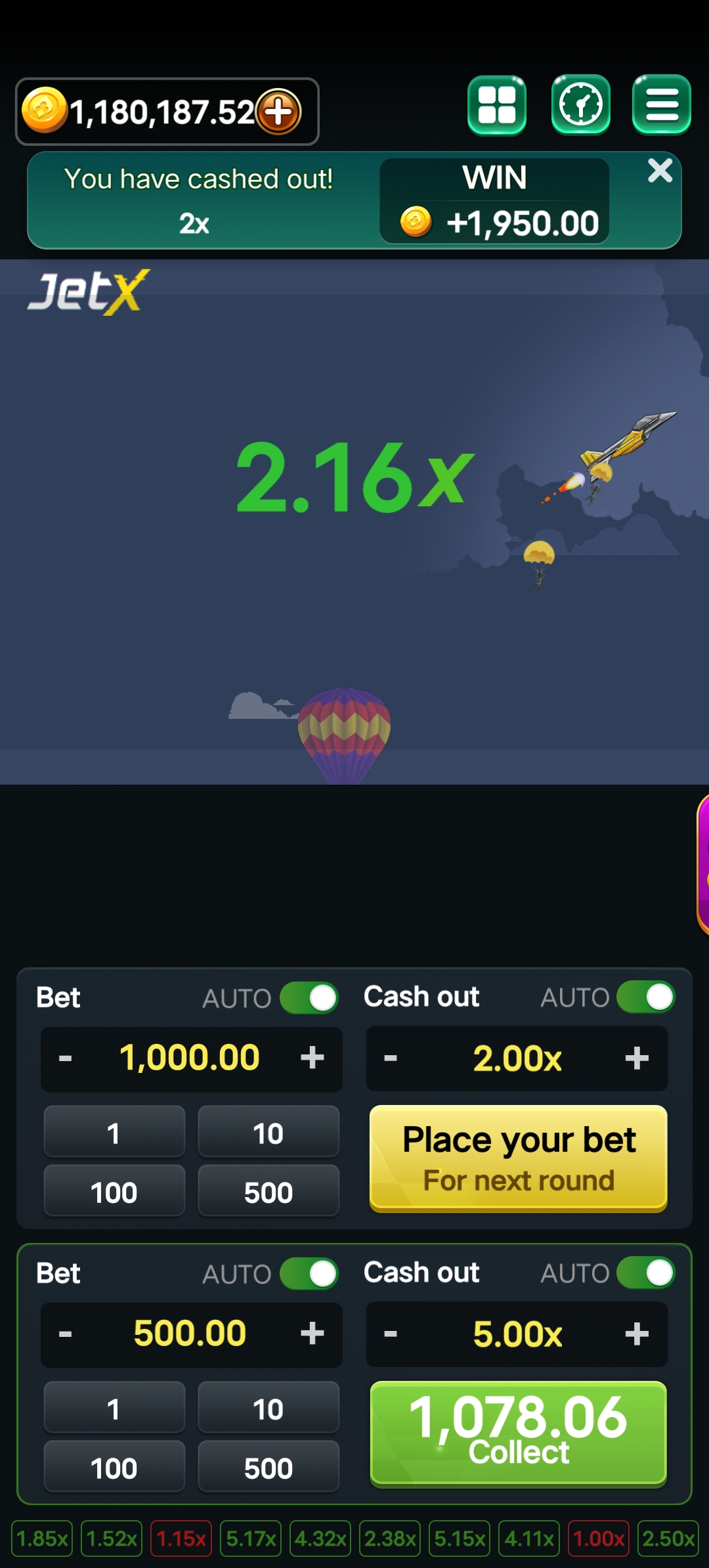Open the hamburger menu
Viewport: 709px width, 1568px height.
pyautogui.click(x=661, y=105)
